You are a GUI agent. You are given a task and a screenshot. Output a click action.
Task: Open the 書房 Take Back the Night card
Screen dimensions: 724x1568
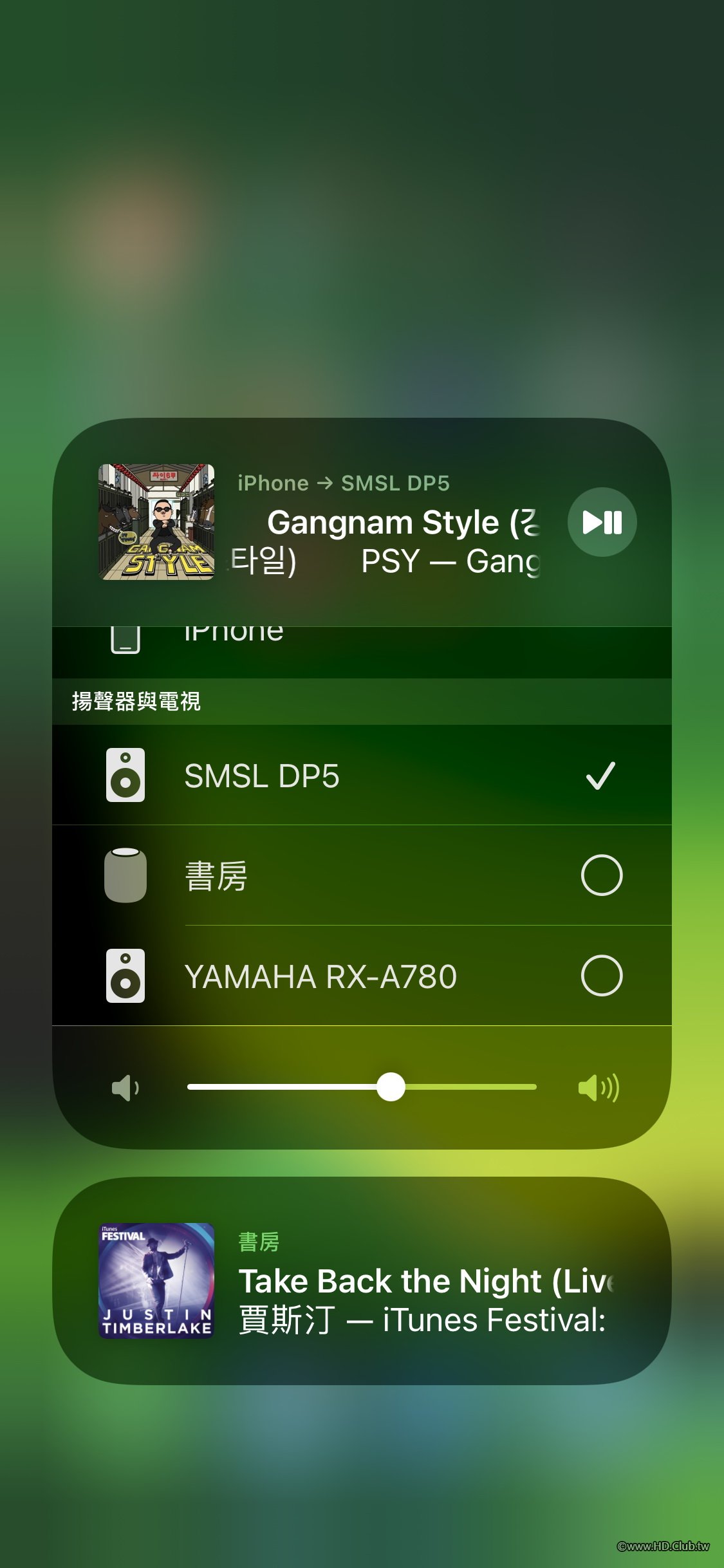[x=362, y=1281]
